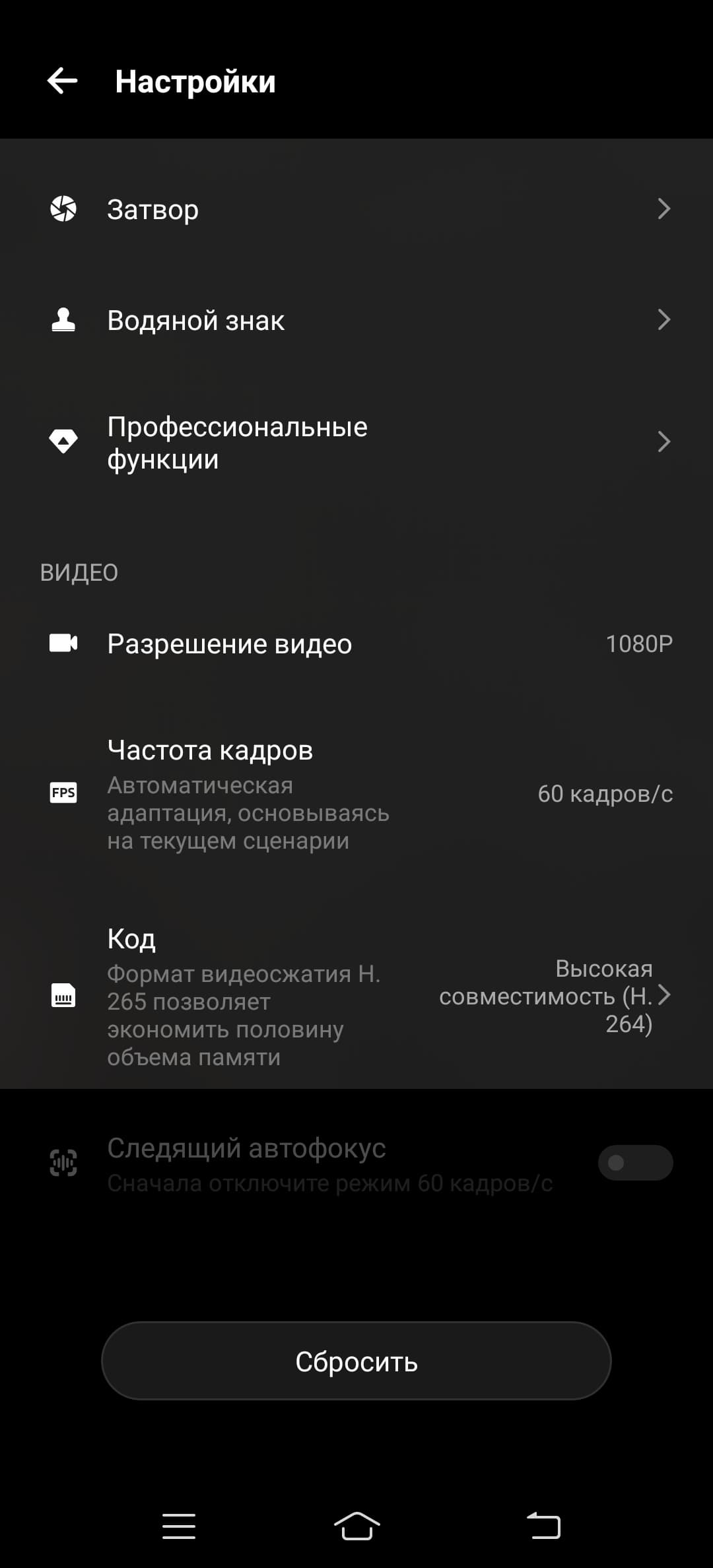713x1568 pixels.
Task: Tap the Сбросить button
Action: click(x=356, y=1361)
